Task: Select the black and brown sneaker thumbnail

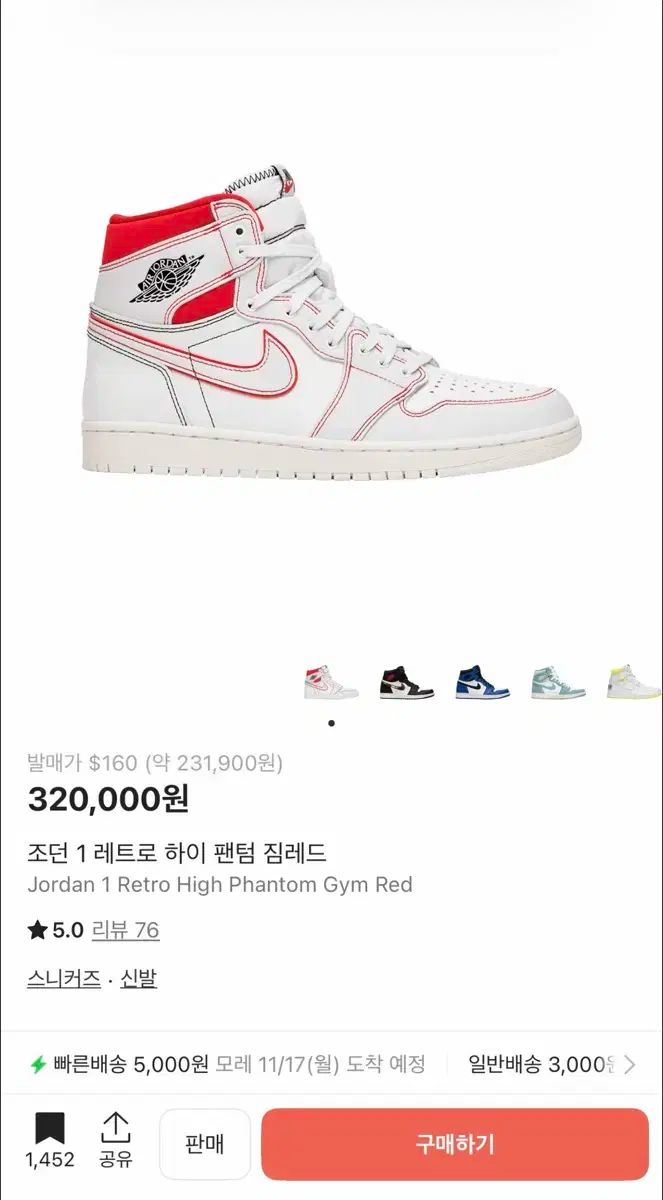Action: coord(407,683)
